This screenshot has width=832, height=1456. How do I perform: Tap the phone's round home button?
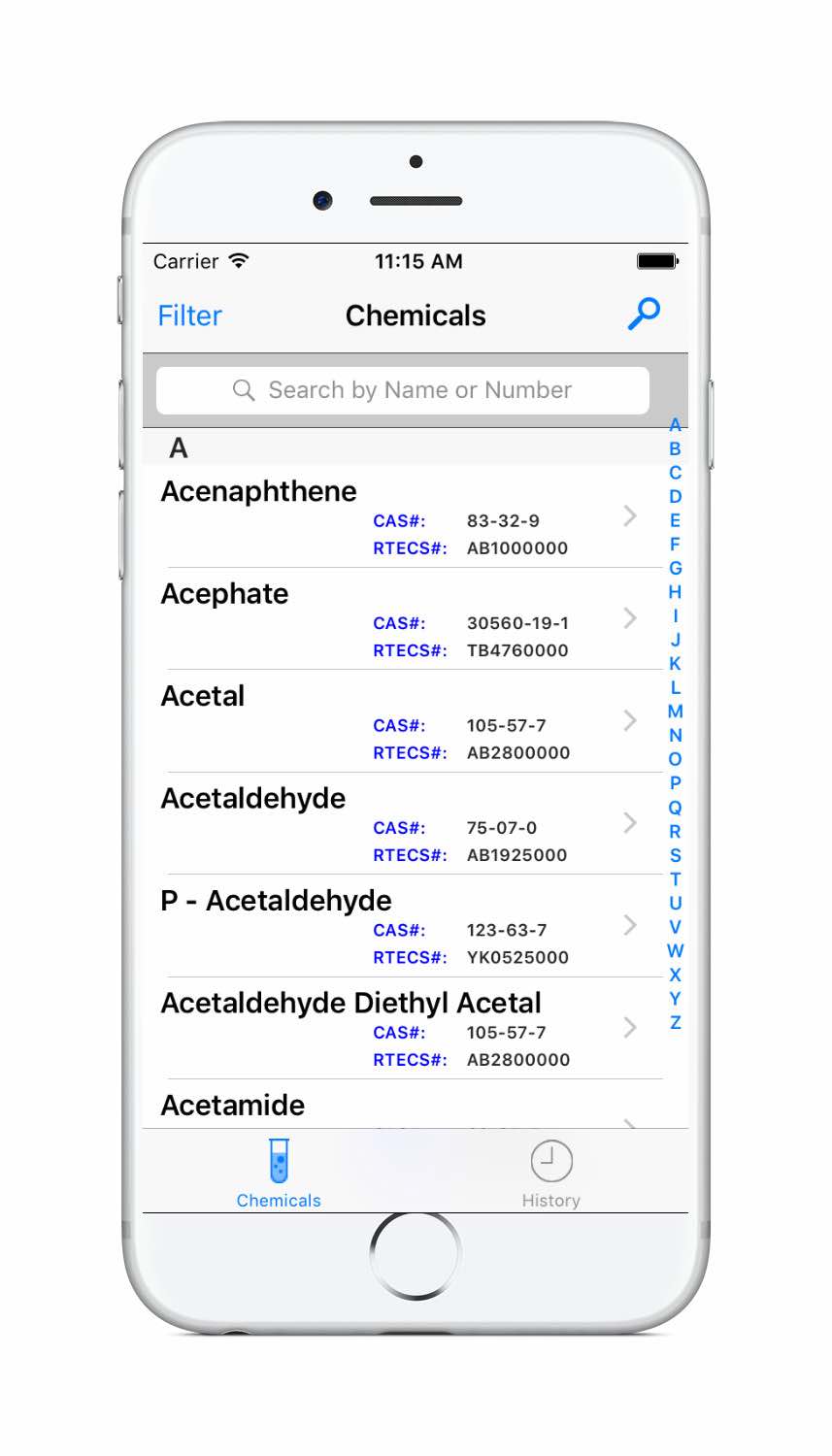[416, 1254]
